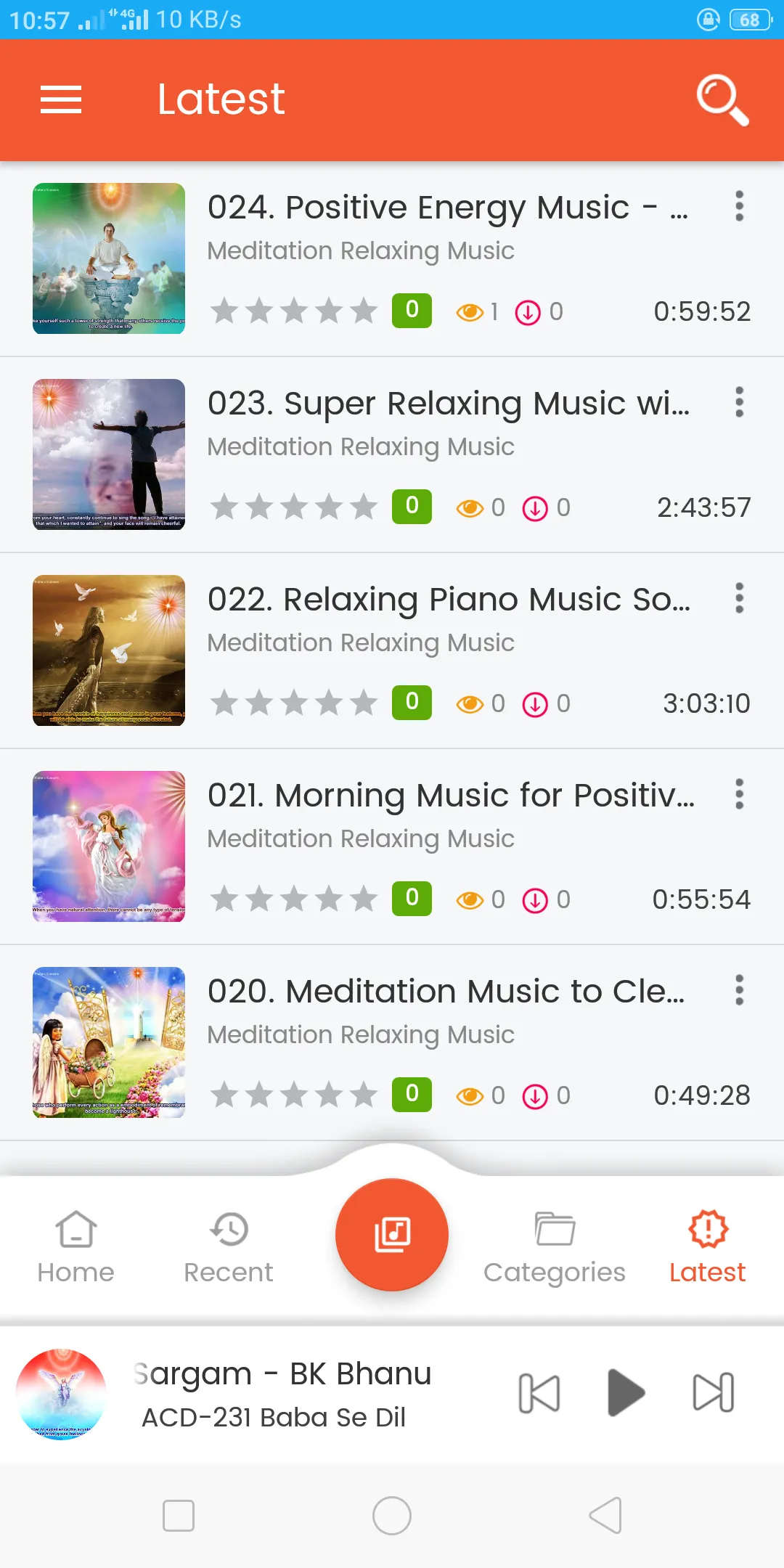This screenshot has width=784, height=1568.
Task: Switch to the Categories tab
Action: [555, 1248]
